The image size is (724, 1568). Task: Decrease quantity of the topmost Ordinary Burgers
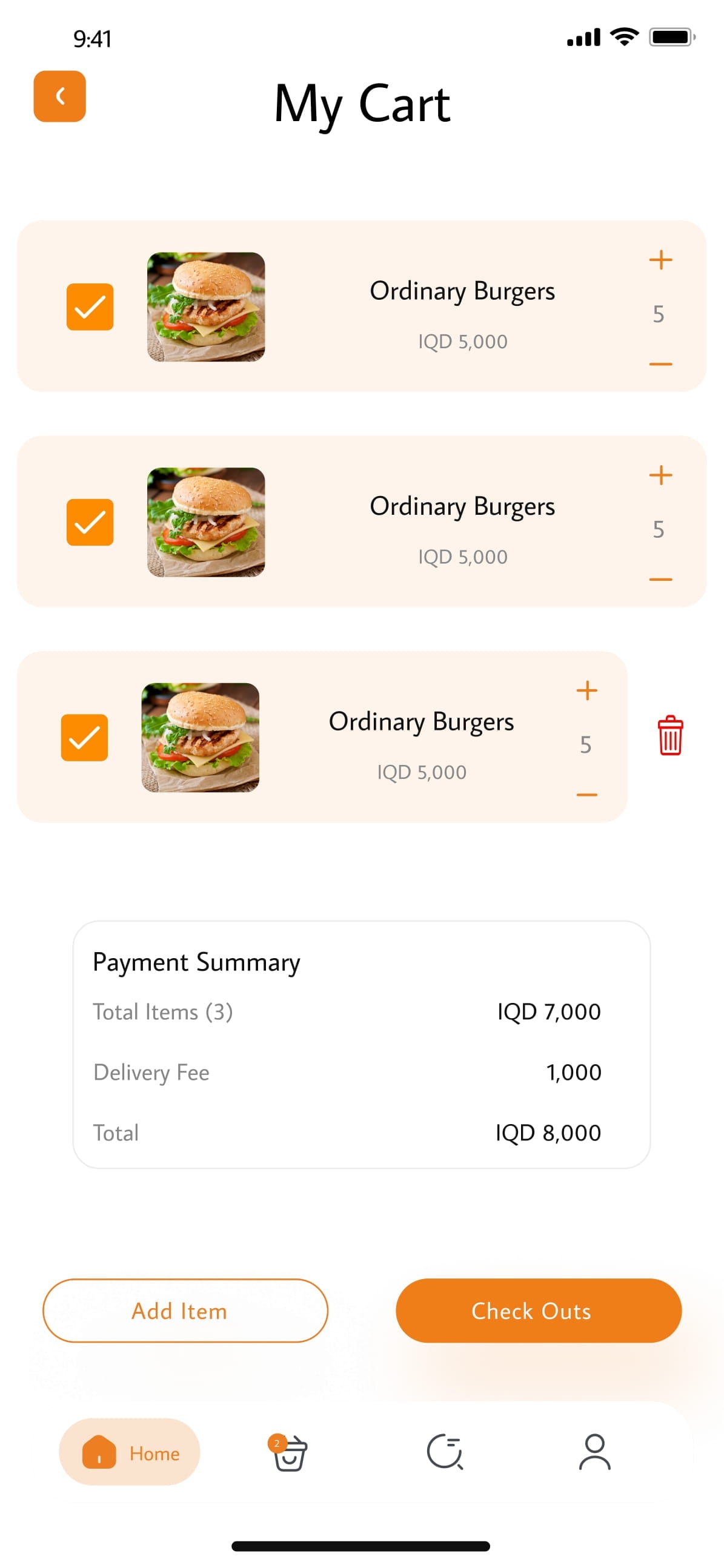coord(660,364)
